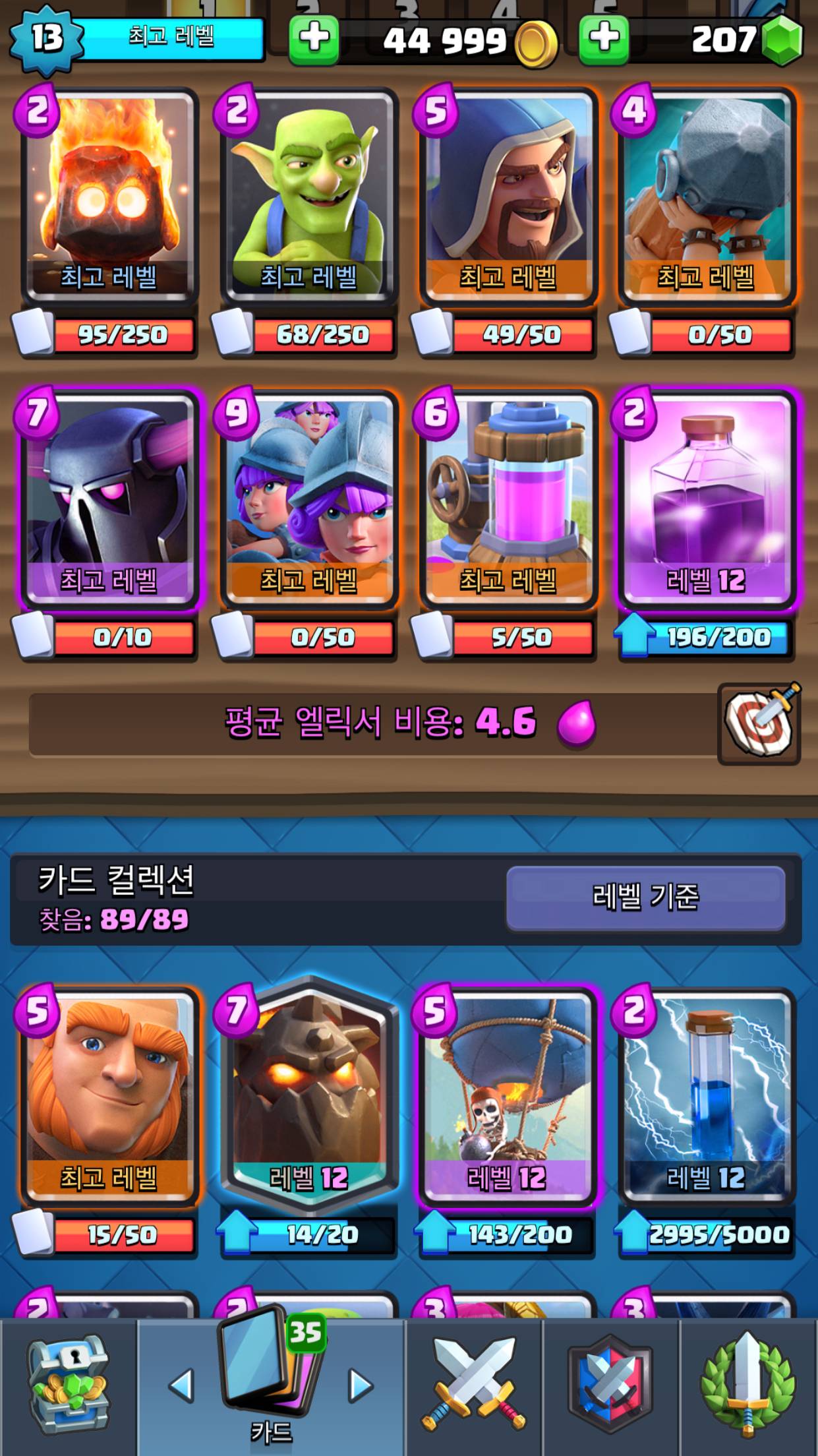Select the Elixir Collector card in deck
The width and height of the screenshot is (818, 1456).
(508, 501)
